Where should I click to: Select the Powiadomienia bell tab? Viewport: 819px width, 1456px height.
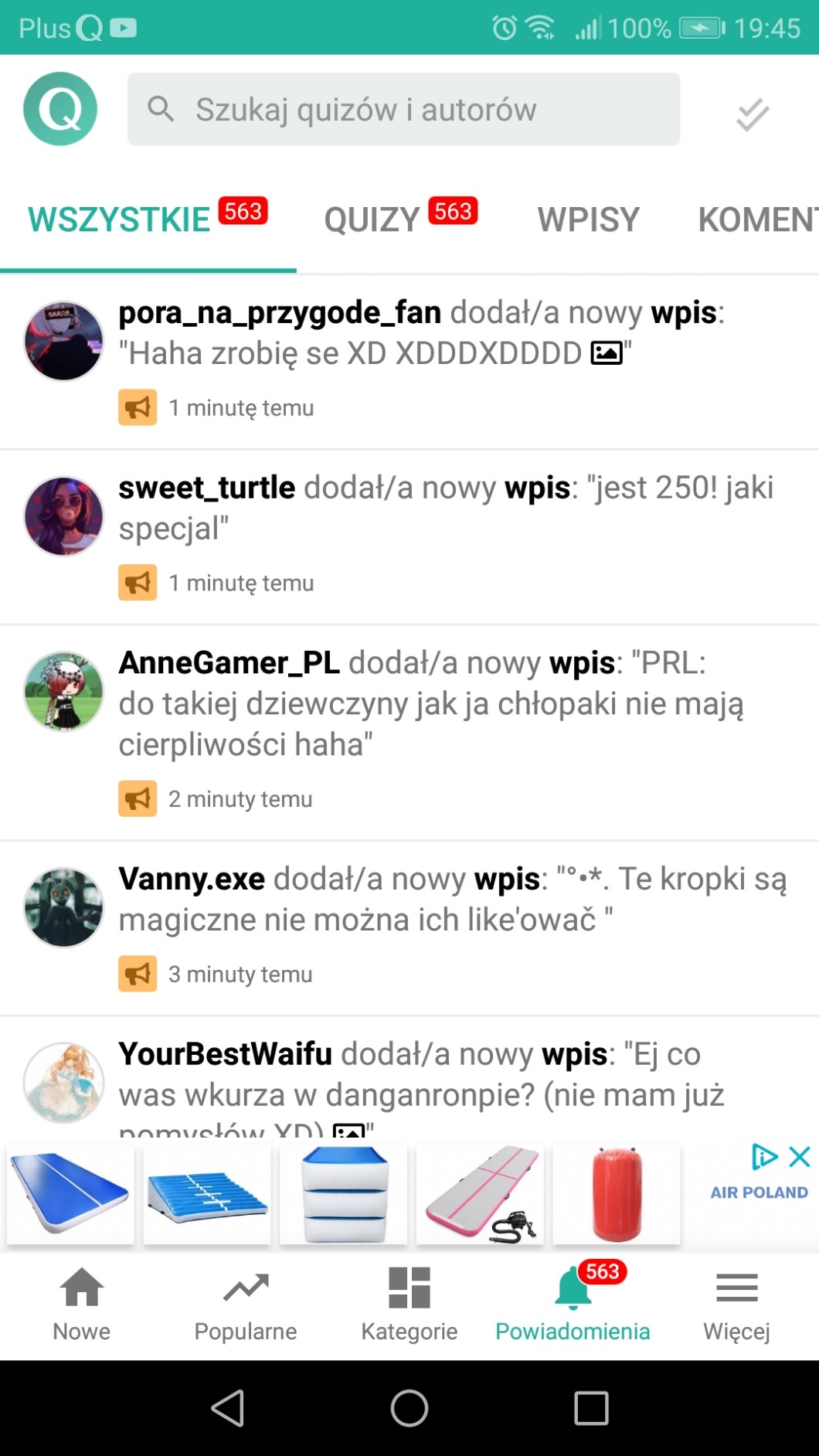(x=573, y=1304)
